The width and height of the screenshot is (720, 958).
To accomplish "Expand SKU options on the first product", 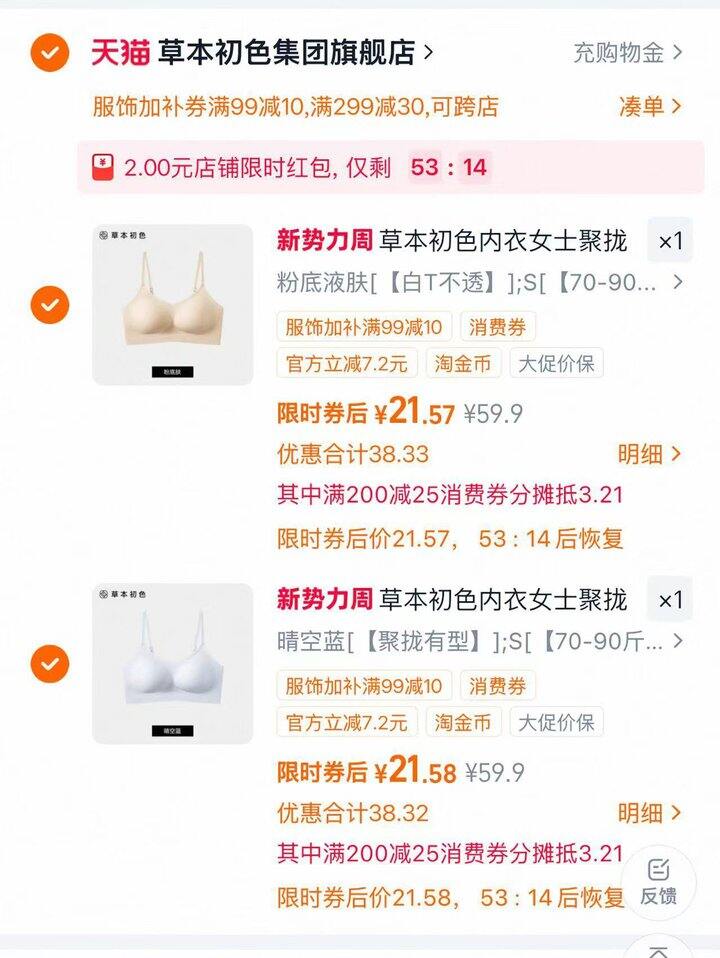I will (x=680, y=284).
